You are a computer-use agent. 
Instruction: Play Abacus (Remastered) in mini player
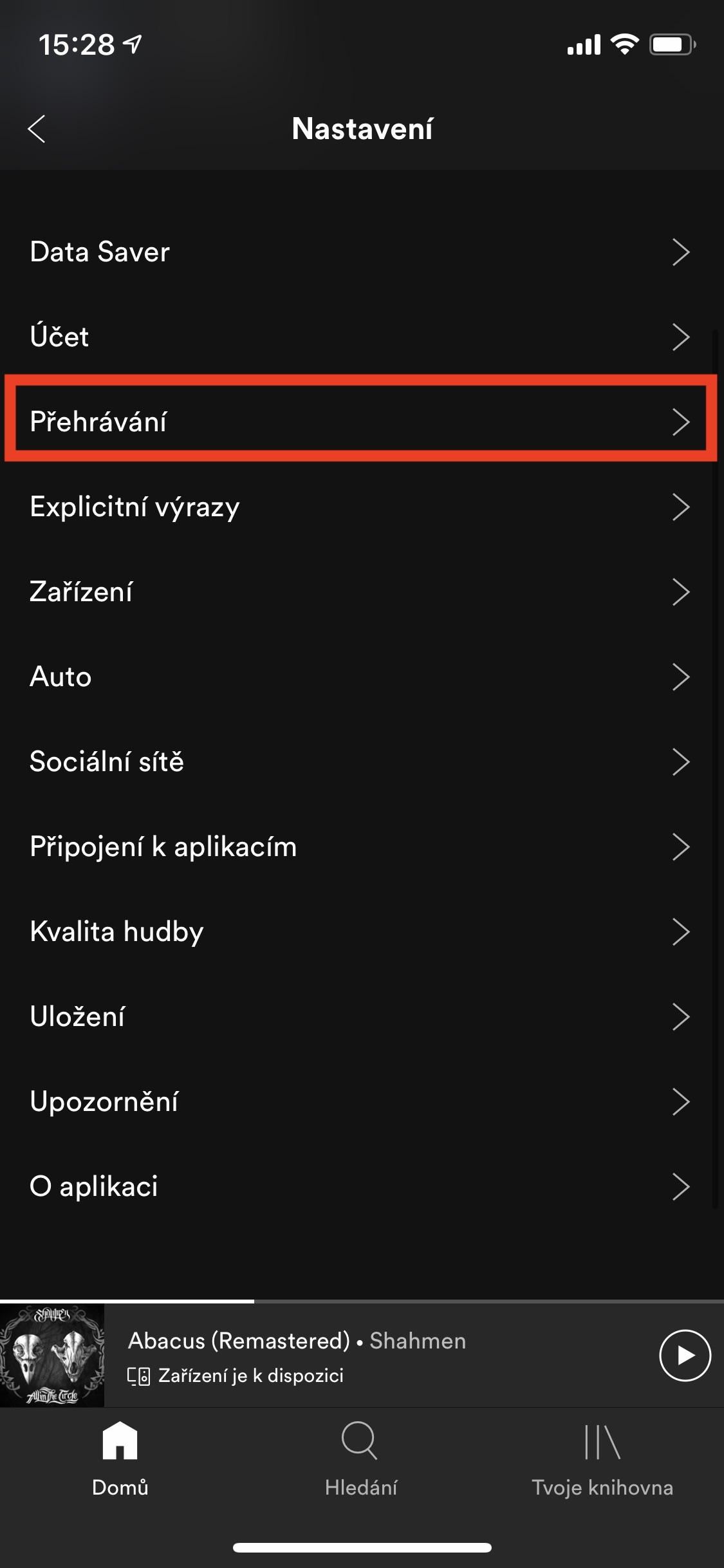(x=685, y=1356)
